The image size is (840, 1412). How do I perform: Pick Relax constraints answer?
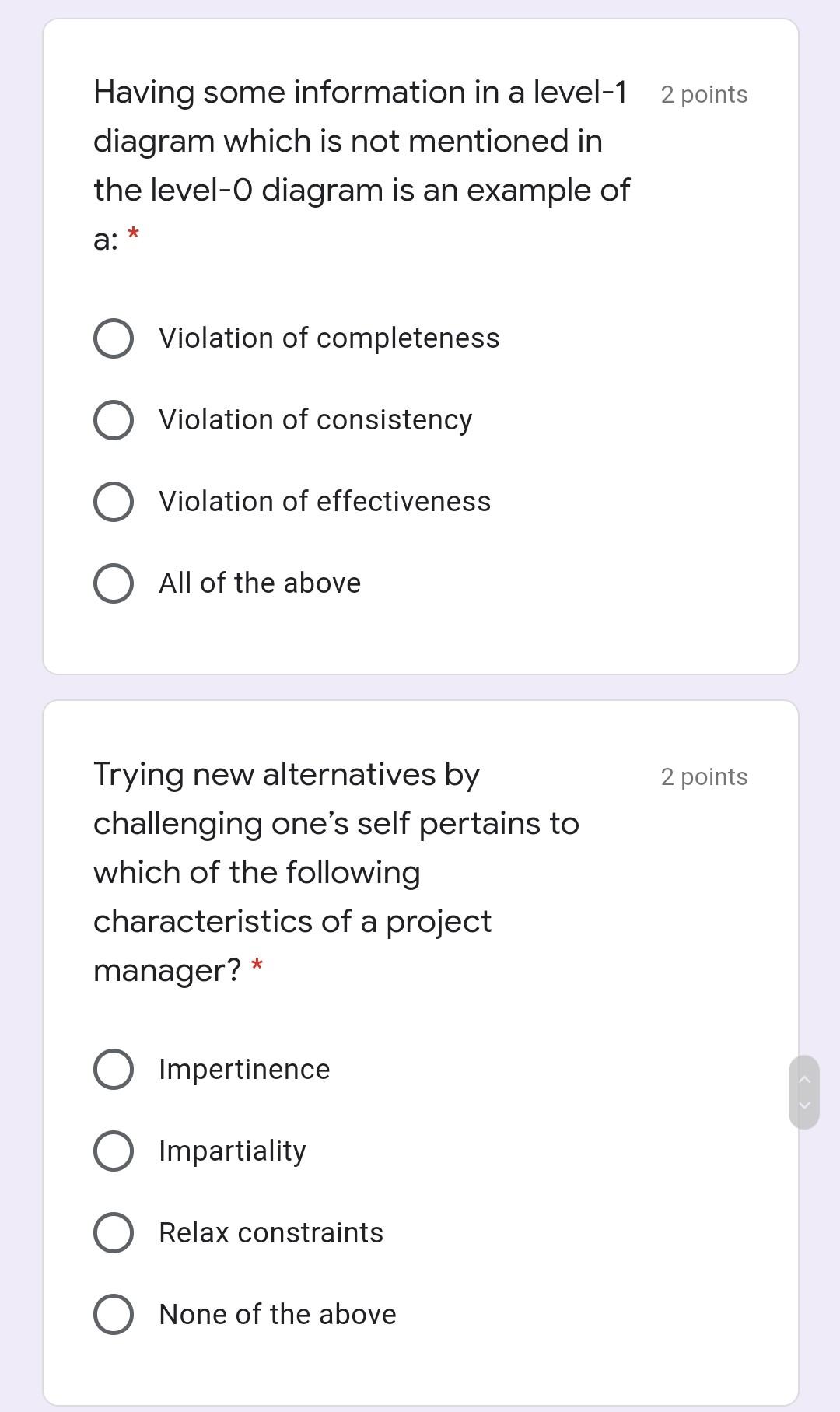114,1232
